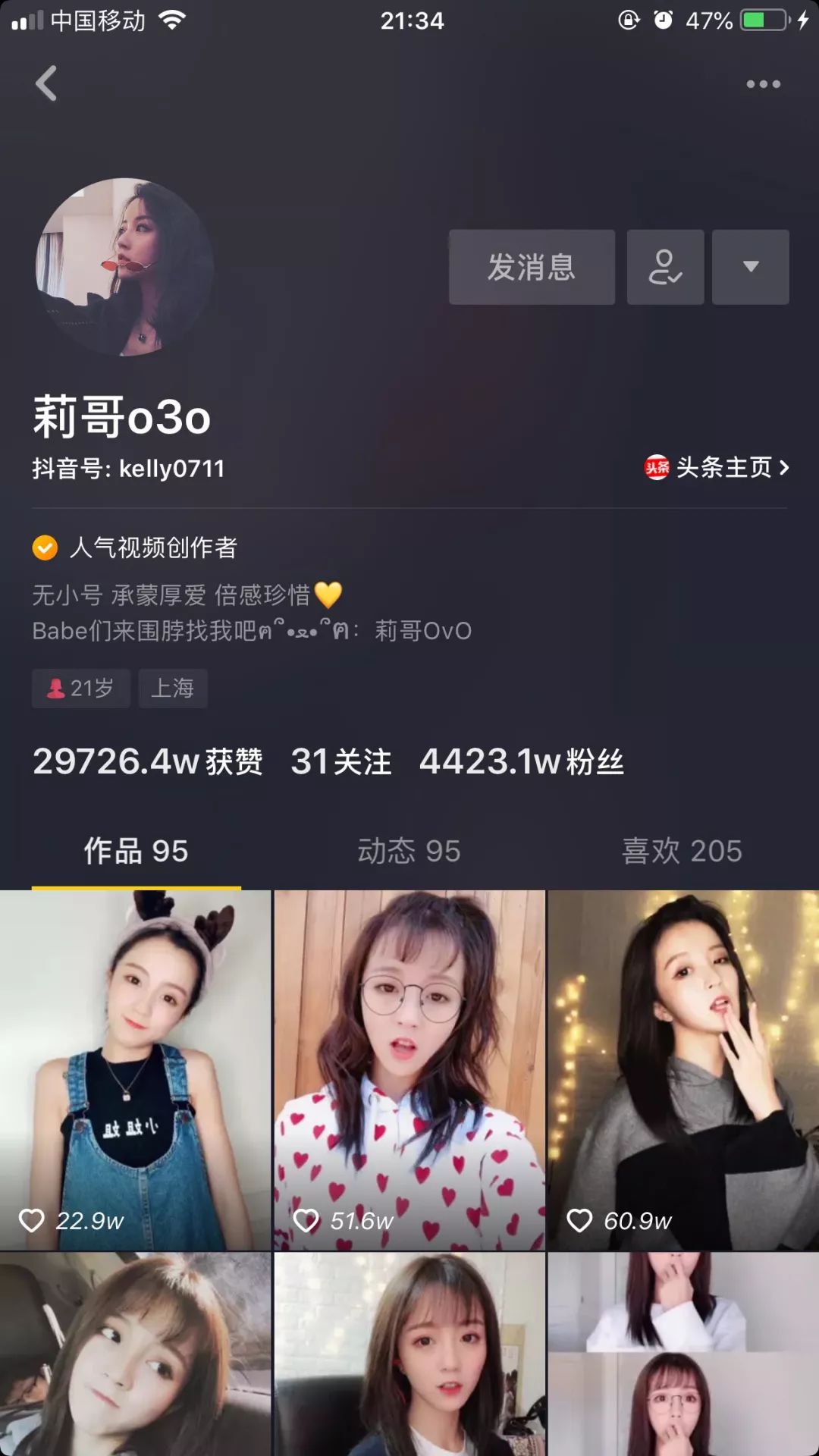The image size is (819, 1456).
Task: Toggle follow status using the dropdown button
Action: click(x=750, y=267)
